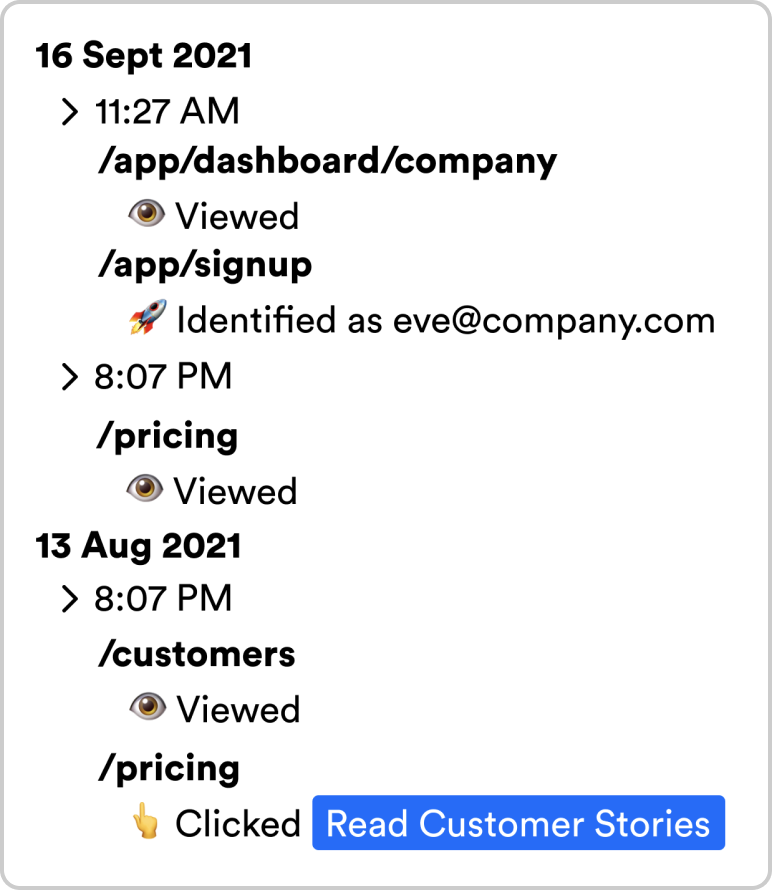Tap the Read Customer Stories button
Screen dimensions: 772x890
point(518,824)
